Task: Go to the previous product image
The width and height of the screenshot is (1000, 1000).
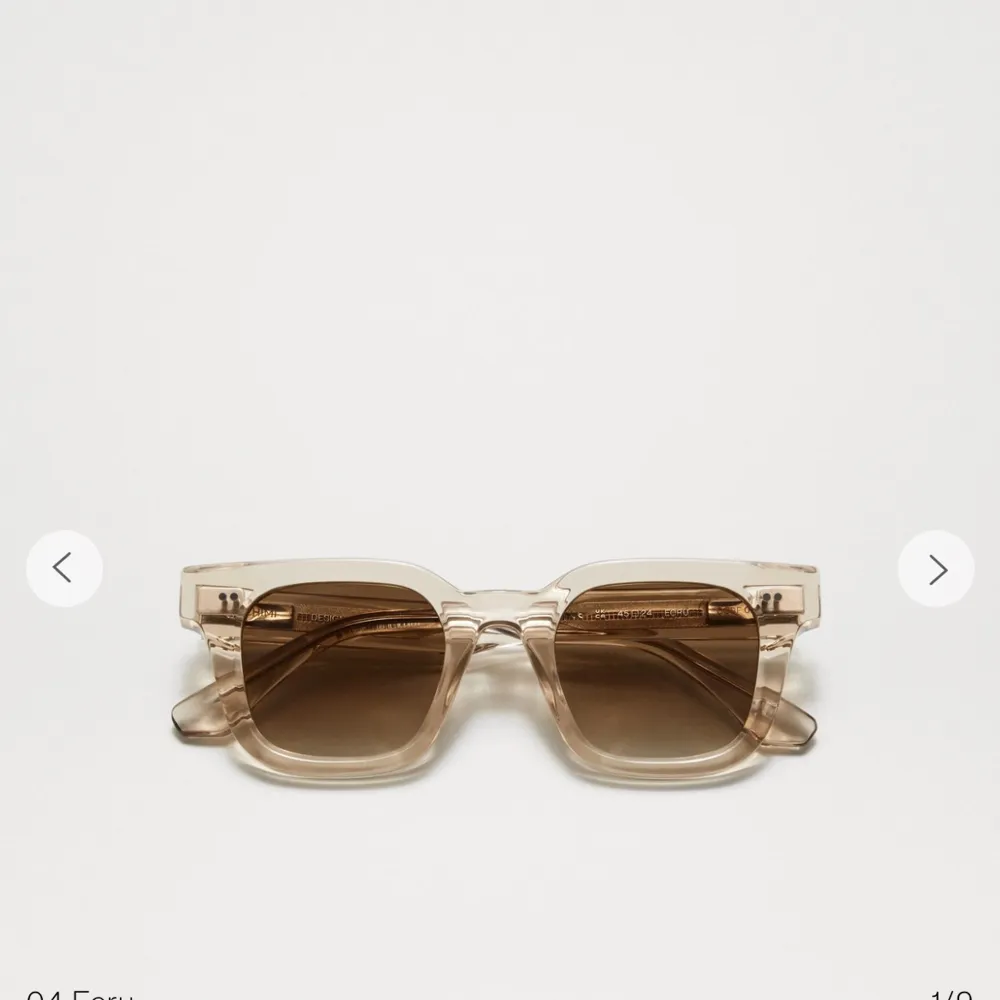Action: pyautogui.click(x=64, y=569)
